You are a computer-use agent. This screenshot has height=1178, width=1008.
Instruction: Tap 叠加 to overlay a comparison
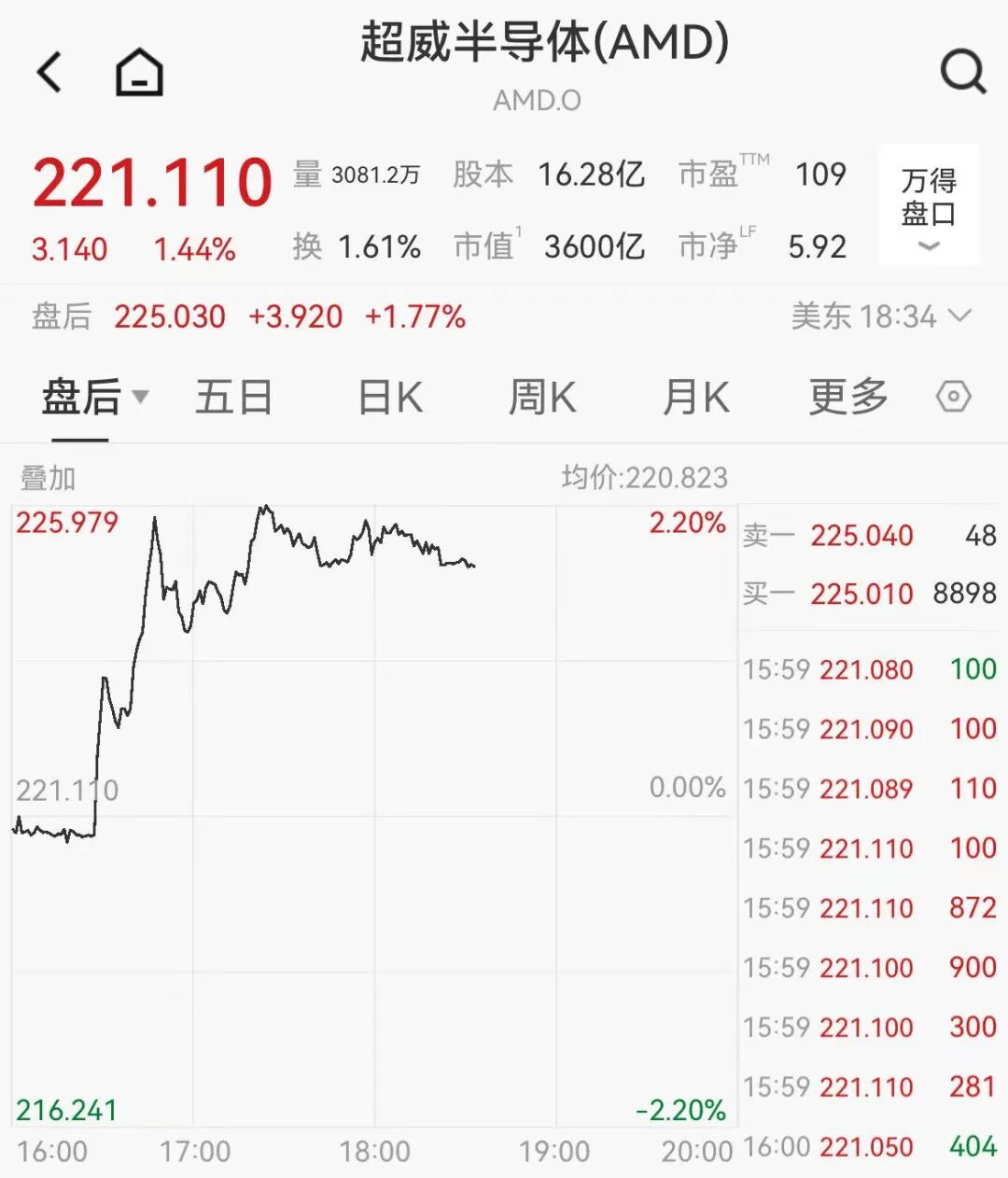[48, 479]
